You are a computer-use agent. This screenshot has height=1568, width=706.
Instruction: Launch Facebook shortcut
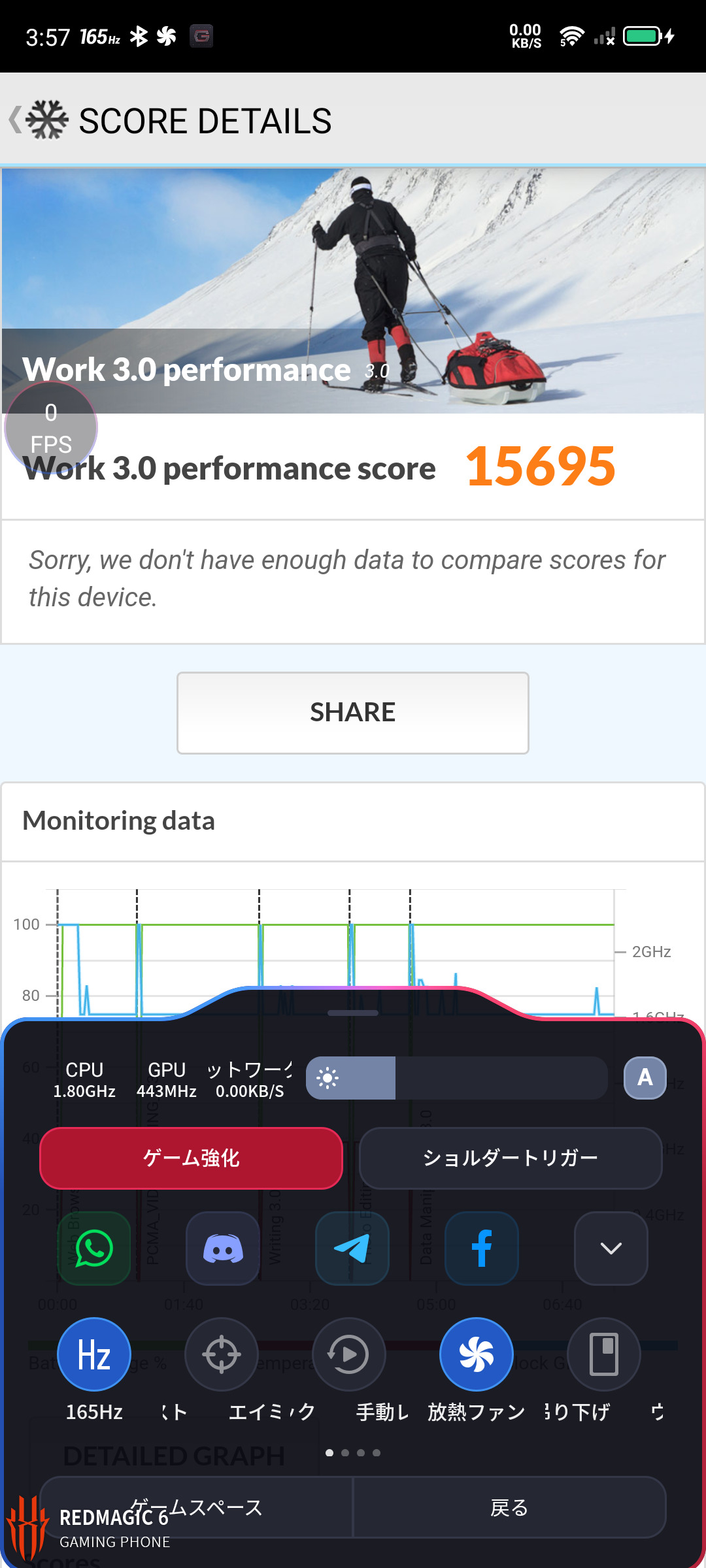pos(482,1248)
